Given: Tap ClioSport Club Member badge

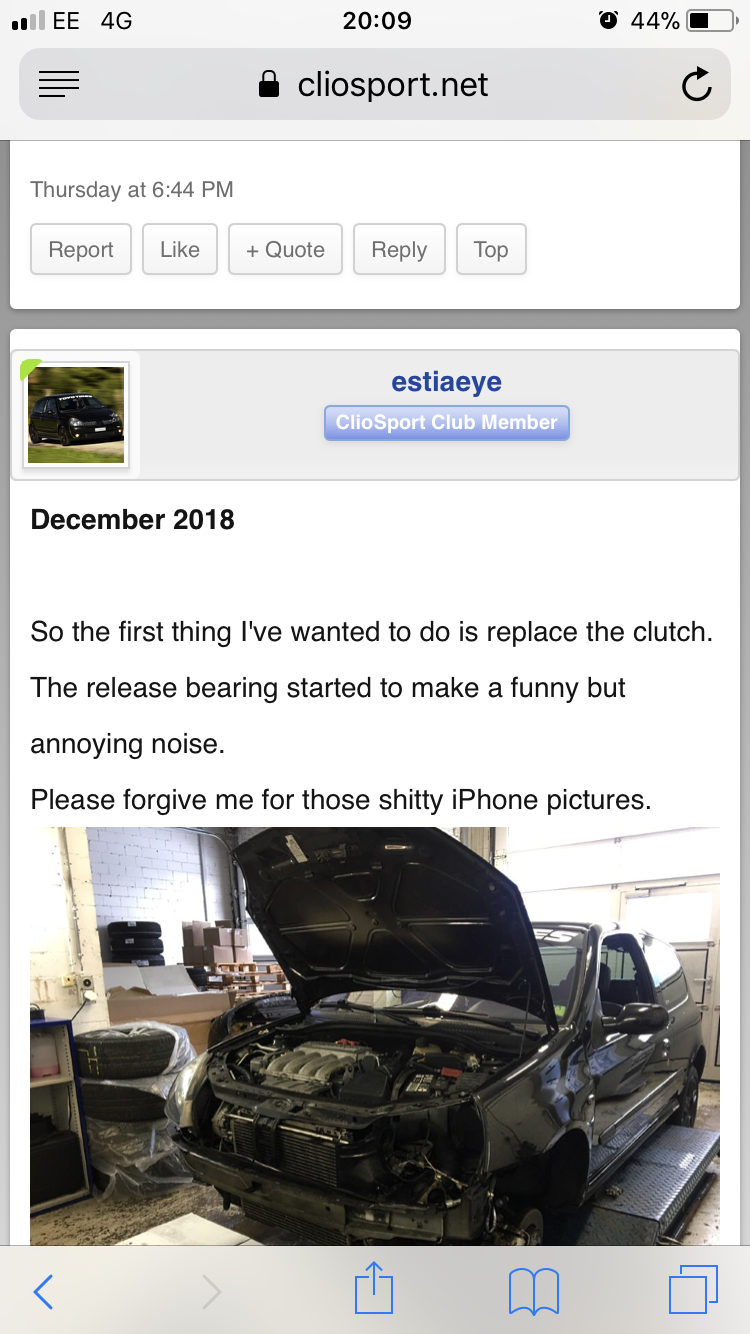Looking at the screenshot, I should (446, 423).
